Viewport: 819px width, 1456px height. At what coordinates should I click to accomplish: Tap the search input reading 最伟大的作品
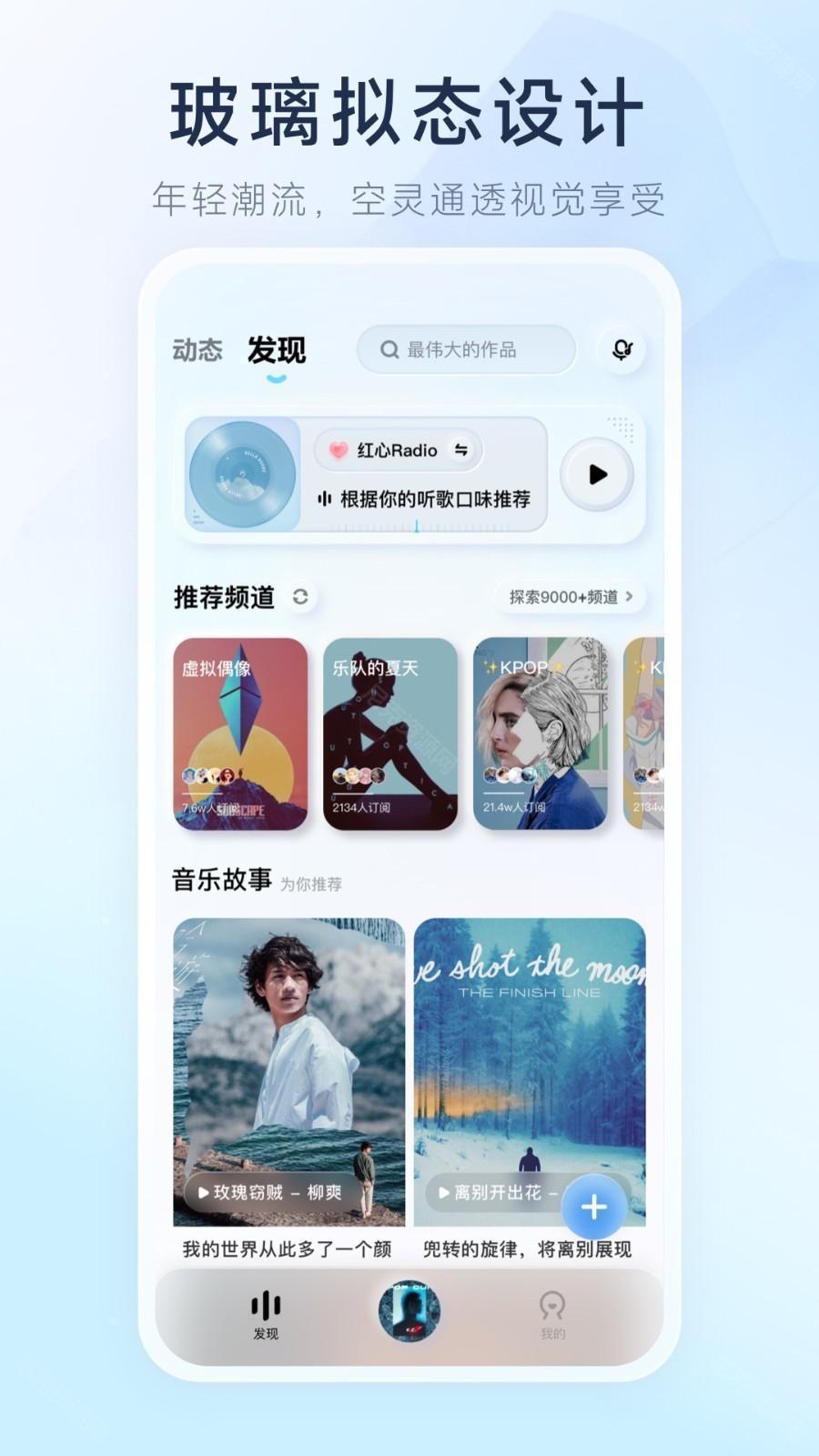coord(466,349)
